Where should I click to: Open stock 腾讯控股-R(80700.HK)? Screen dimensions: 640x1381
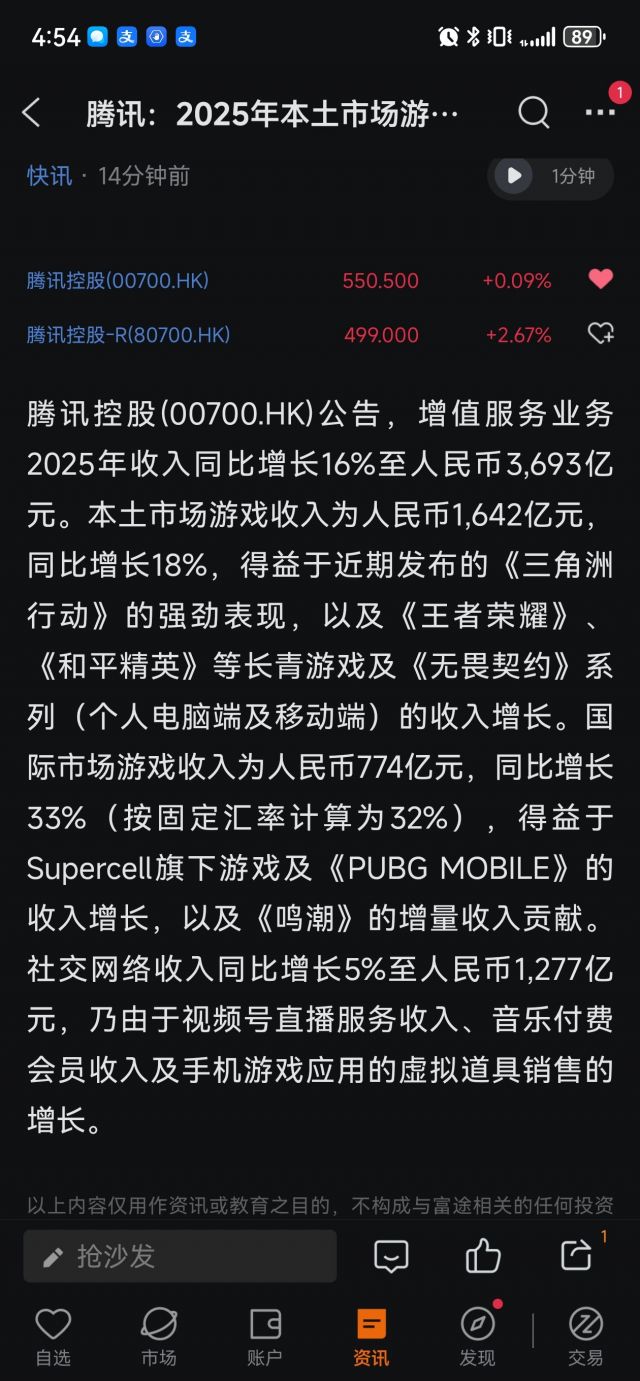pos(129,335)
